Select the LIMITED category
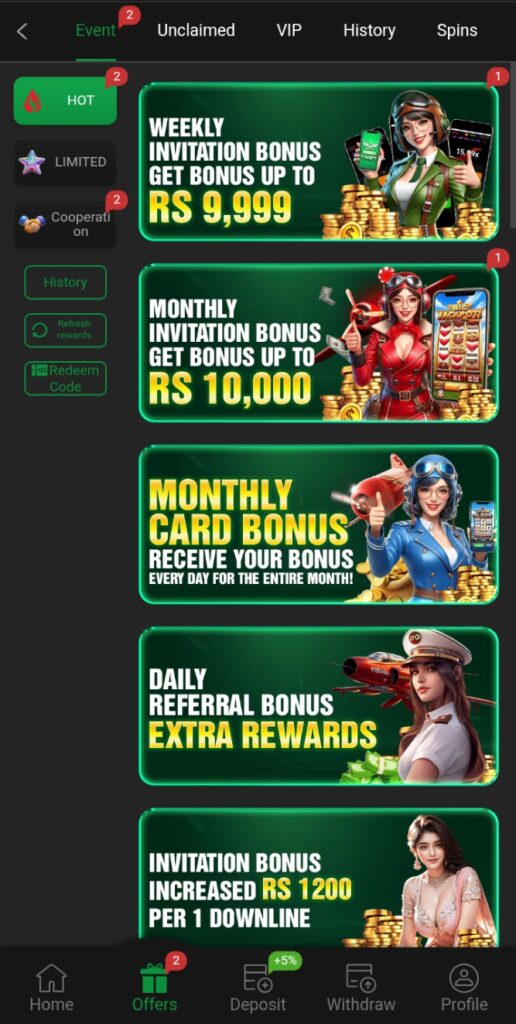Image resolution: width=516 pixels, height=1024 pixels. tap(65, 162)
